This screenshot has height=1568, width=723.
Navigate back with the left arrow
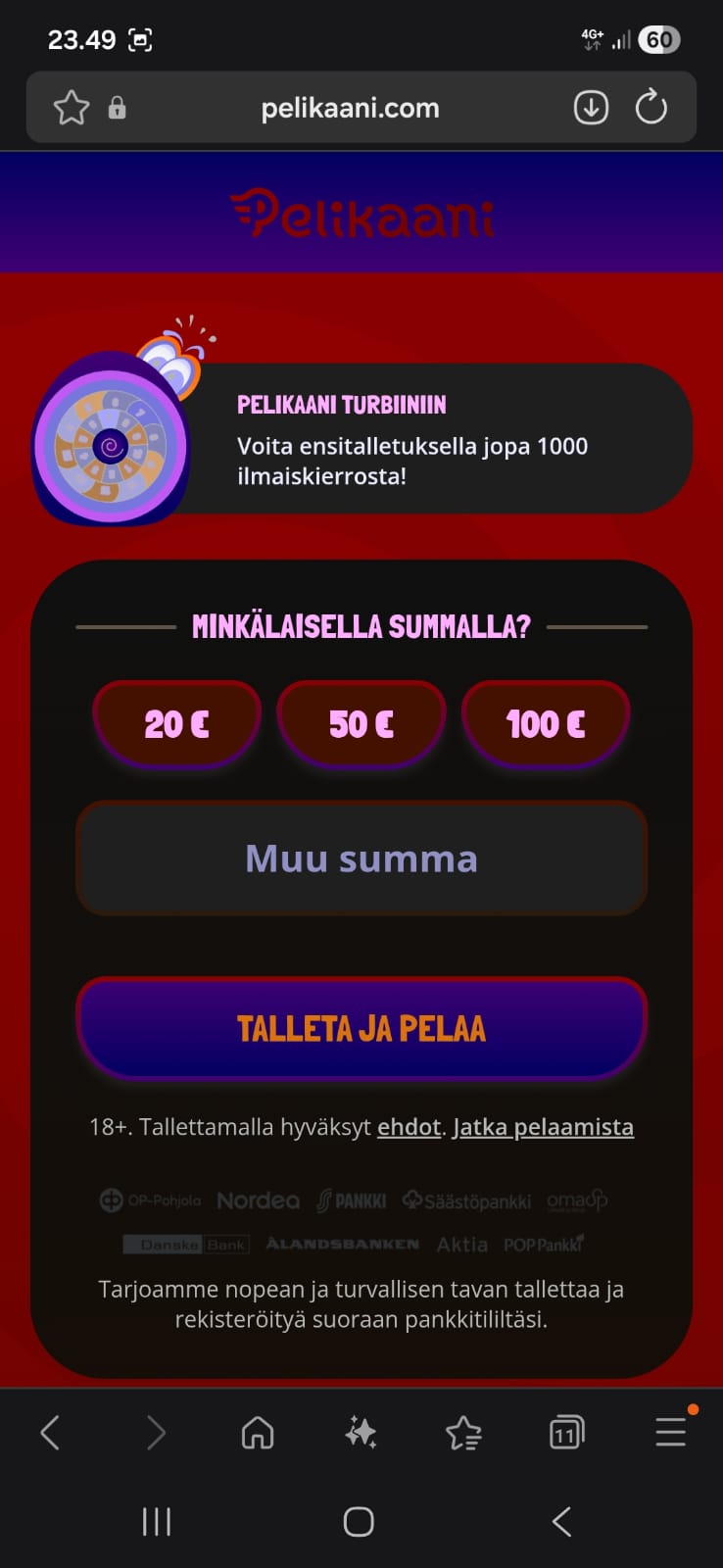[51, 1432]
